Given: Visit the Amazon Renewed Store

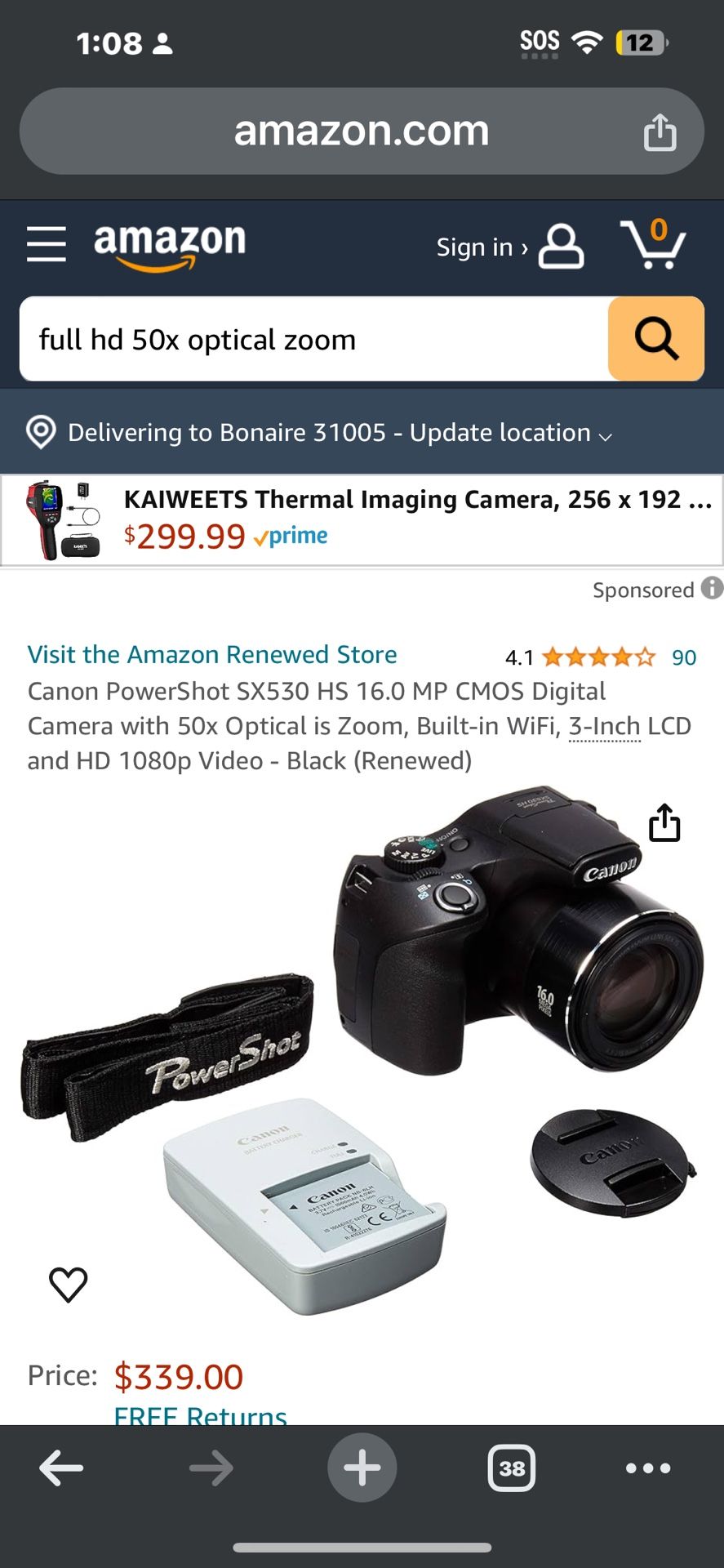Looking at the screenshot, I should point(212,654).
